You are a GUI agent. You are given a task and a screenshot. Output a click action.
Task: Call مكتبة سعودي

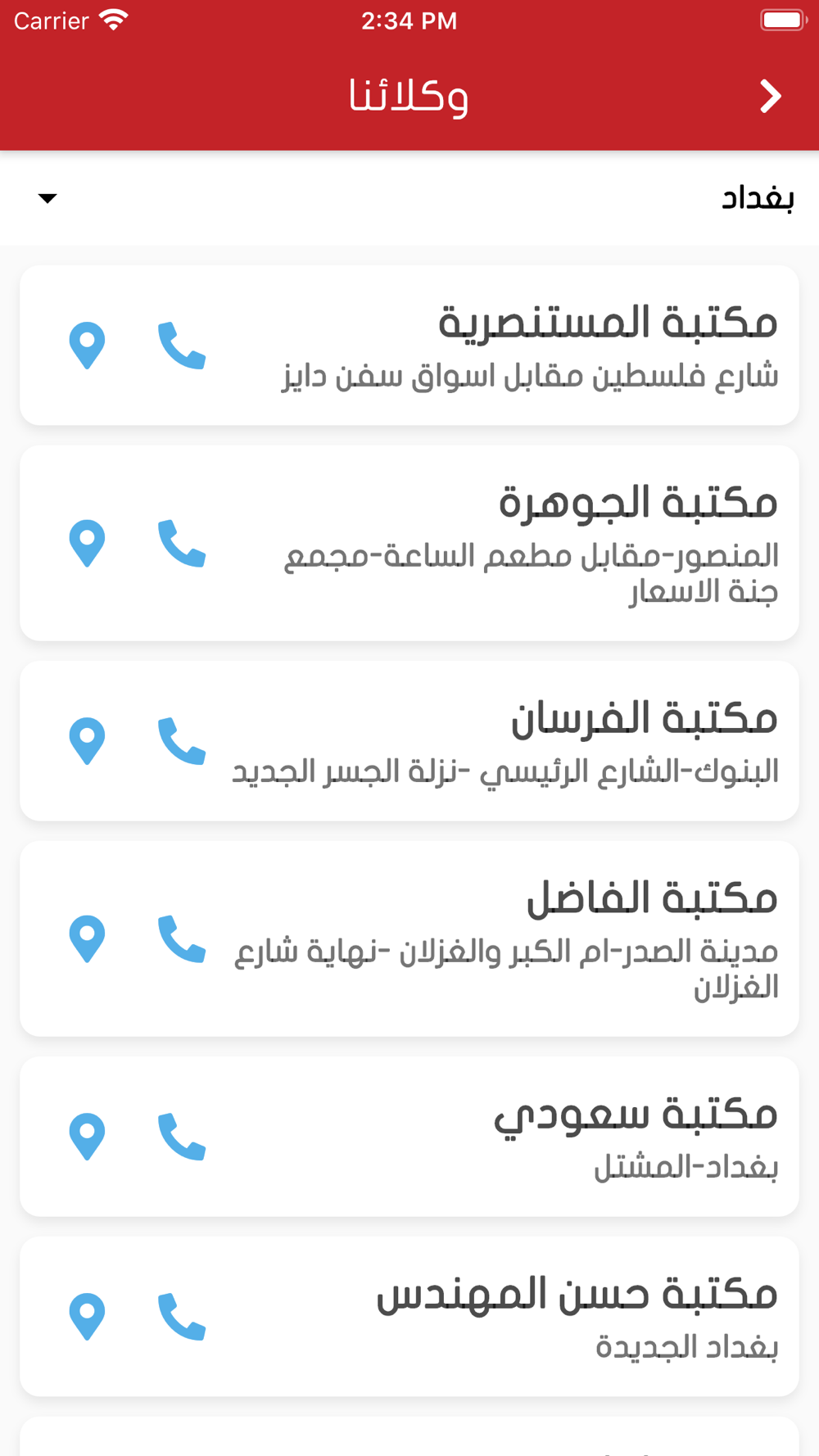click(181, 1137)
